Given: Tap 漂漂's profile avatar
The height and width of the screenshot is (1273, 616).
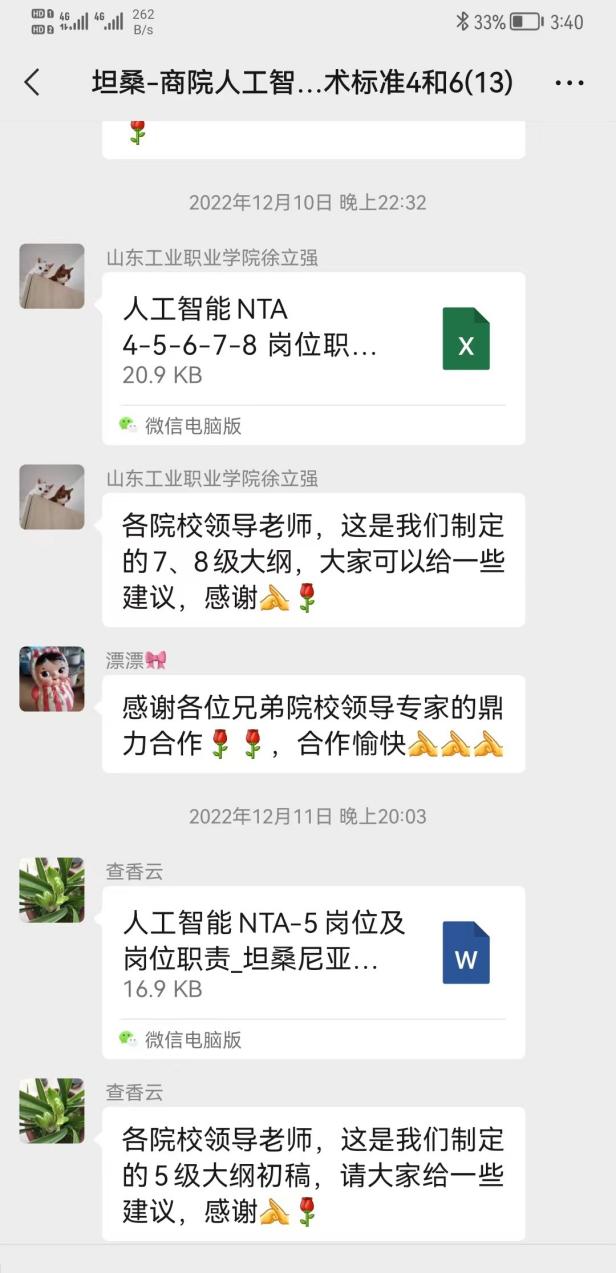Looking at the screenshot, I should coord(52,679).
